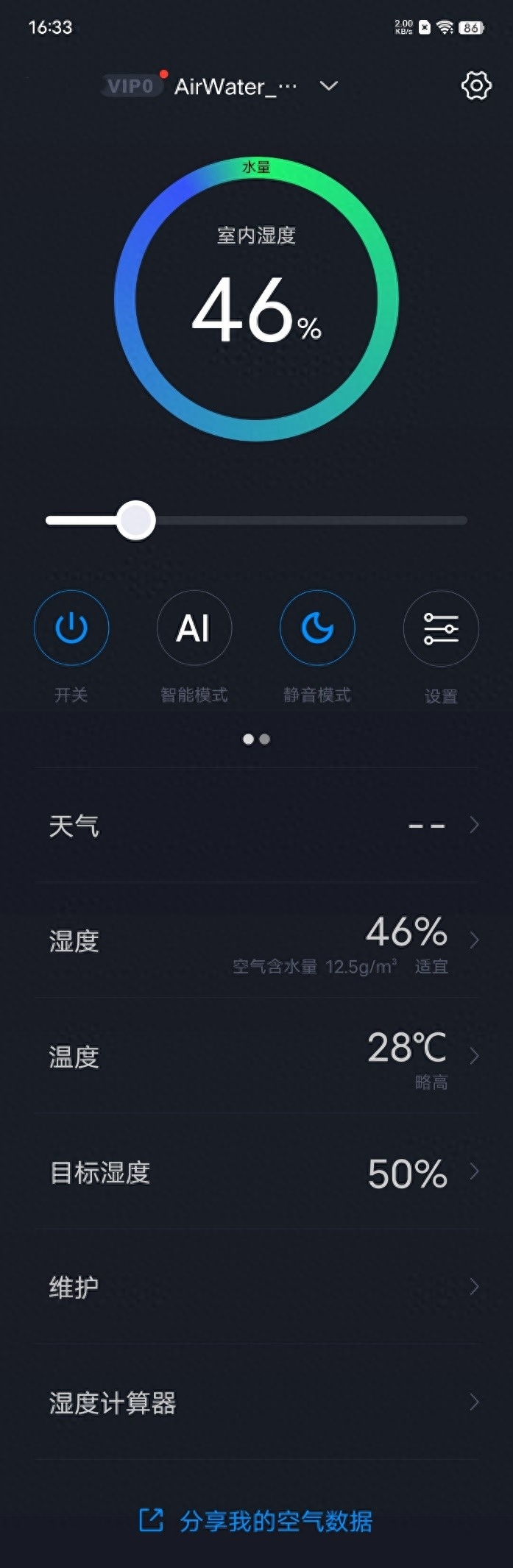Tap the humidity slider handle
Screen dimensions: 513x1568
(136, 521)
